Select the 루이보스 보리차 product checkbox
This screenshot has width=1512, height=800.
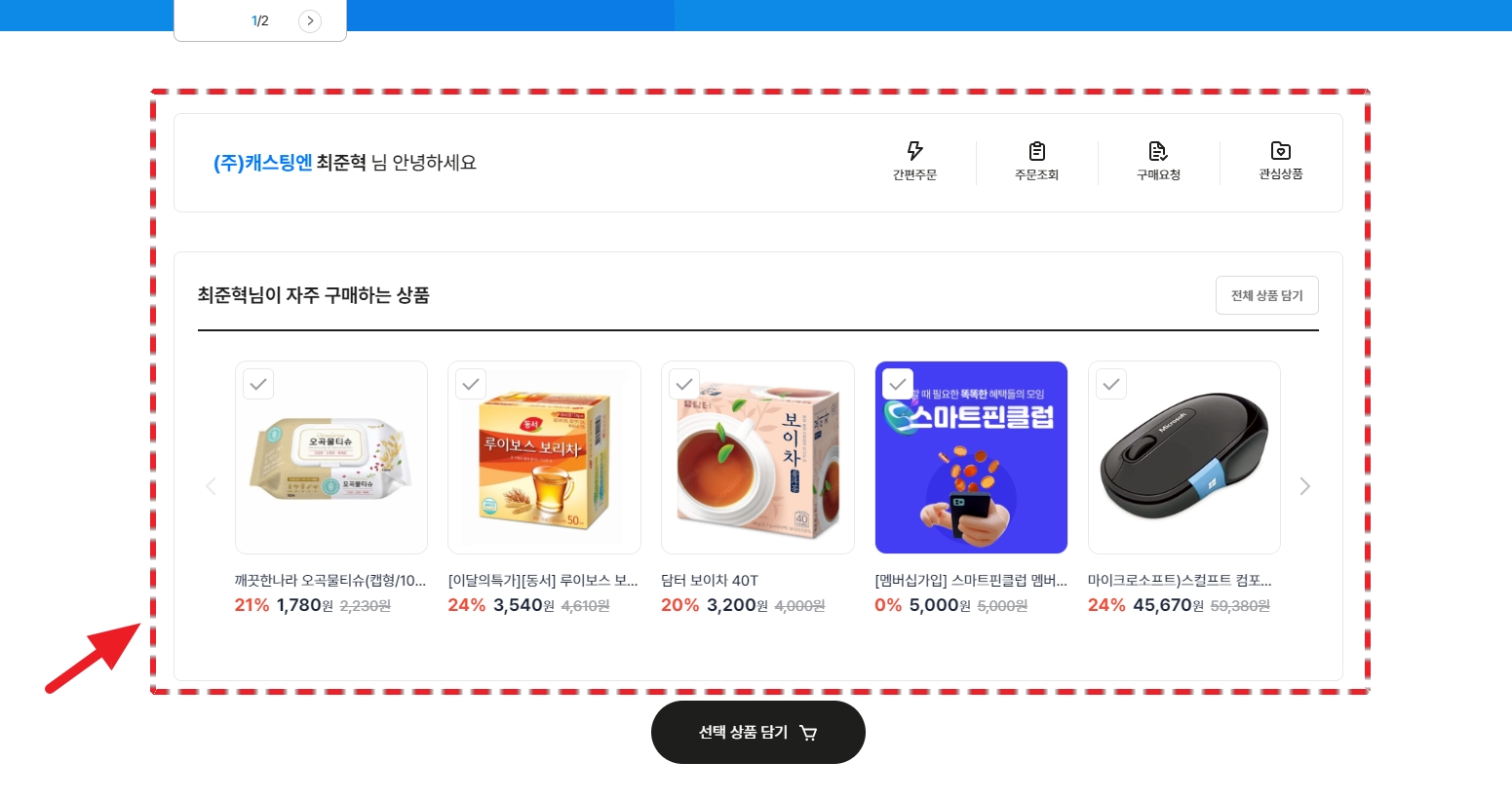pyautogui.click(x=471, y=384)
